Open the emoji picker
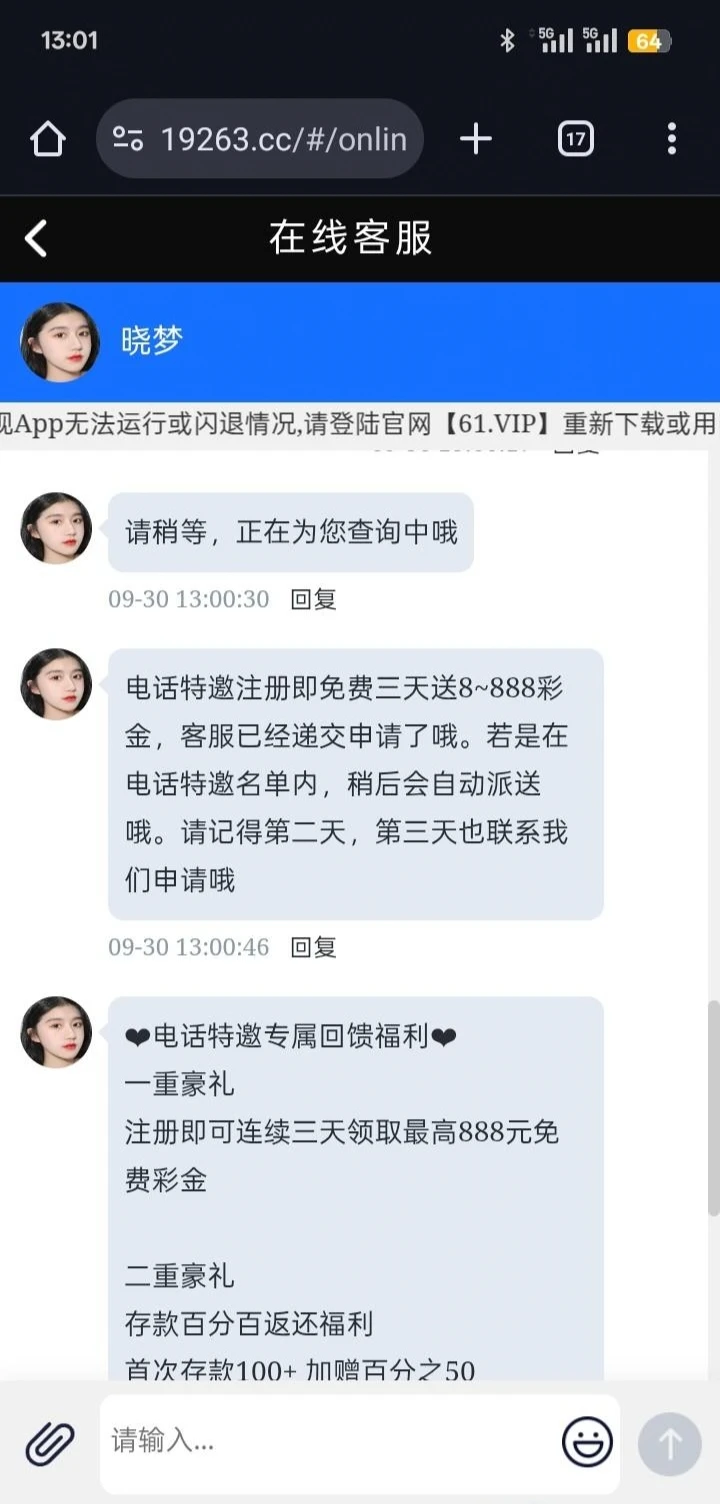Image resolution: width=720 pixels, height=1504 pixels. point(587,1443)
